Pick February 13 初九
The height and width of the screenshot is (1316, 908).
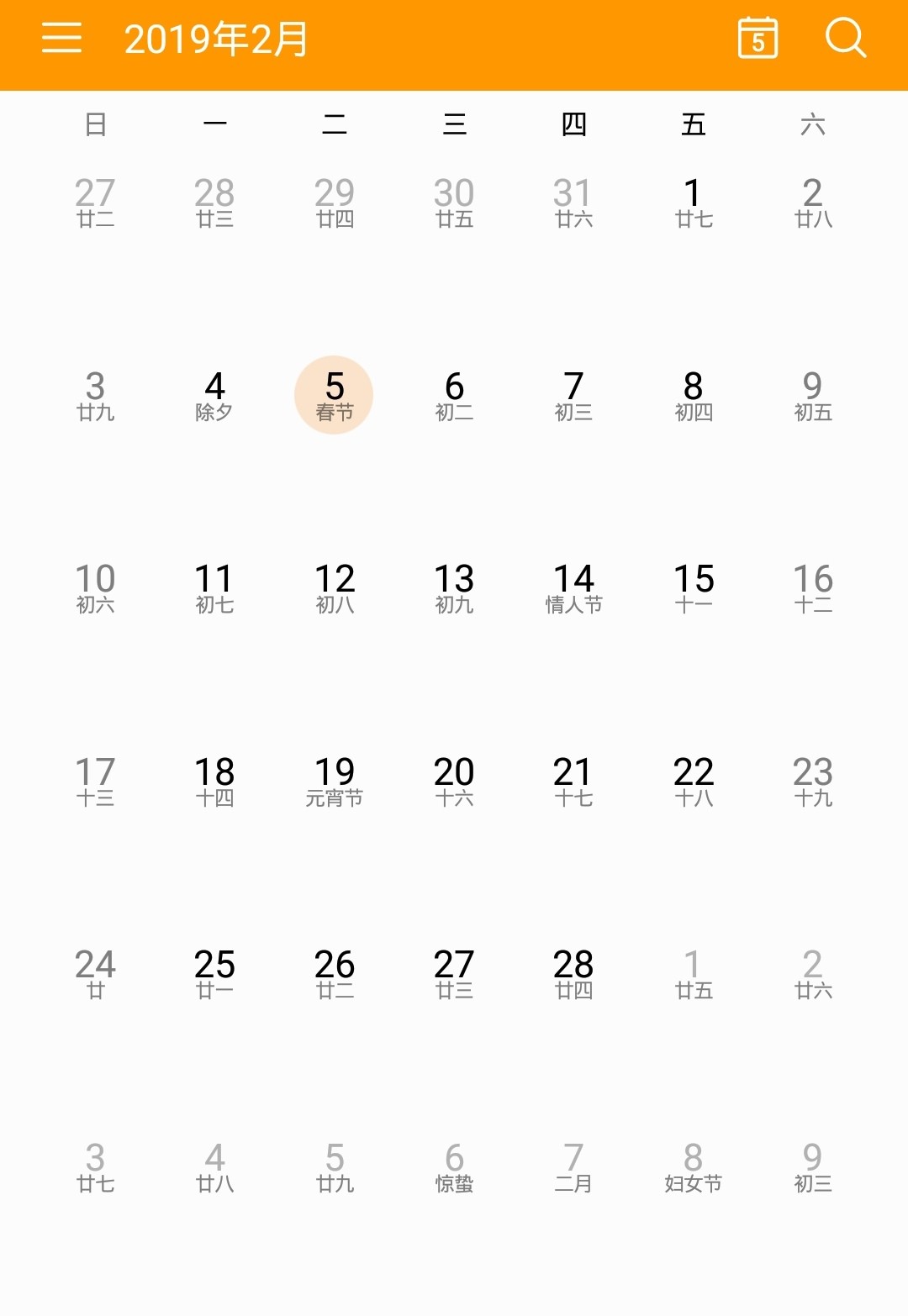pos(454,587)
